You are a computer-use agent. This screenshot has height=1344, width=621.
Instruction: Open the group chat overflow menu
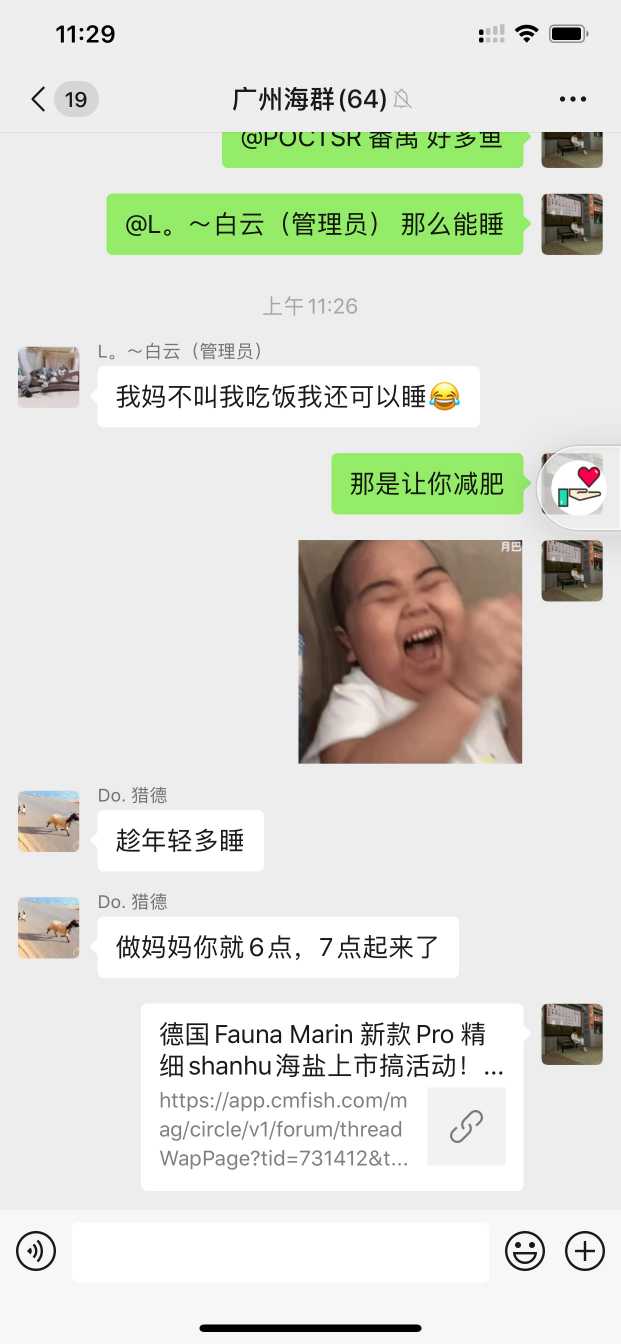pyautogui.click(x=573, y=99)
